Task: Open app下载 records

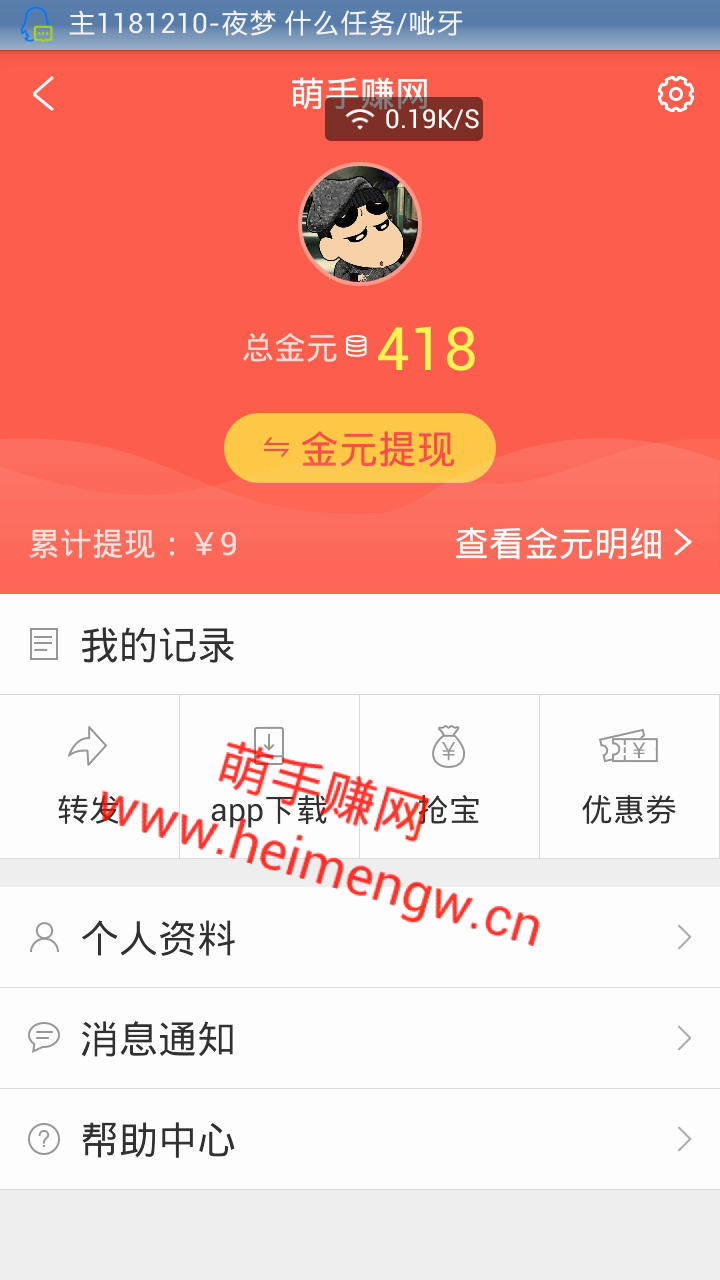Action: coord(269,776)
